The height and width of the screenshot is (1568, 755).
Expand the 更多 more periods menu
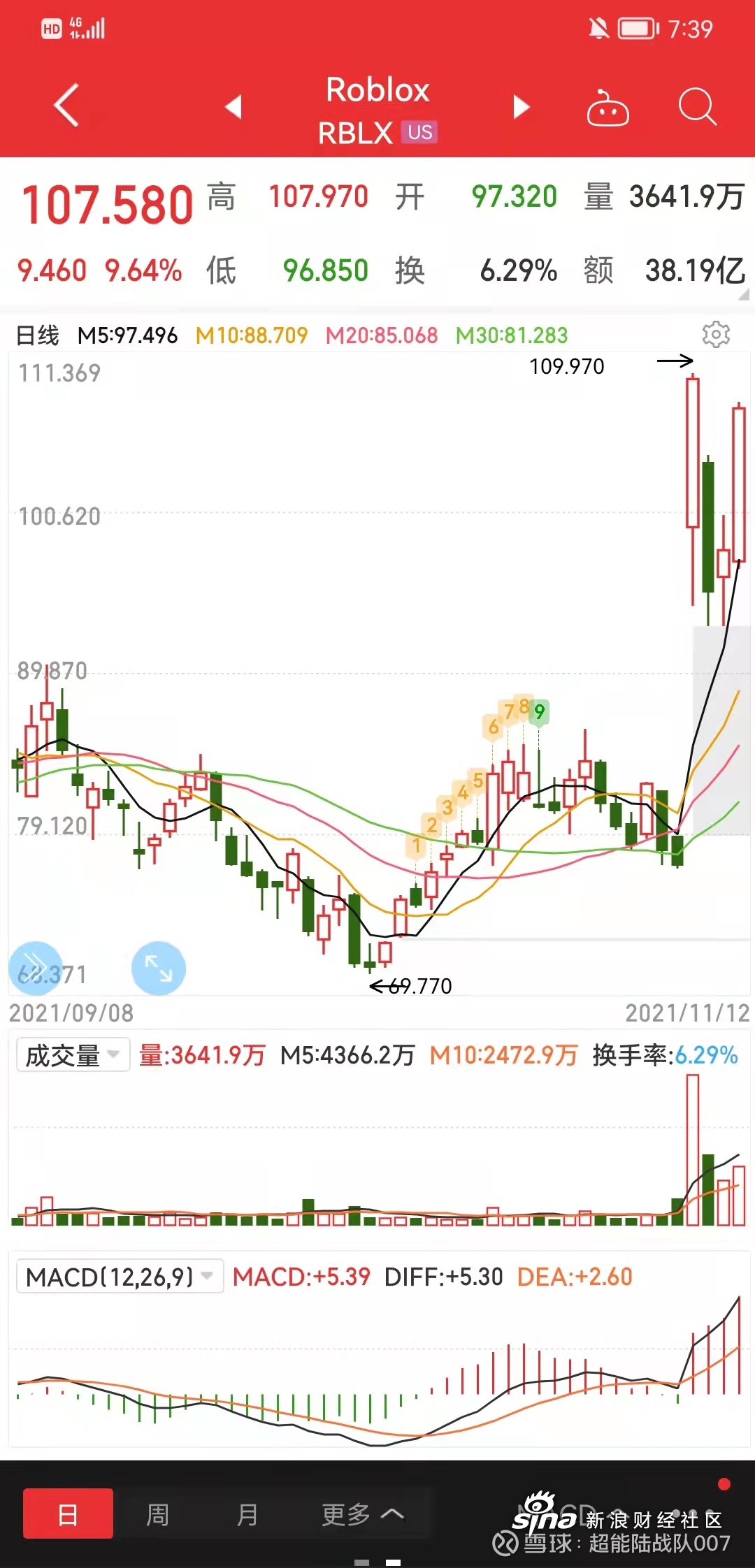point(363,1514)
